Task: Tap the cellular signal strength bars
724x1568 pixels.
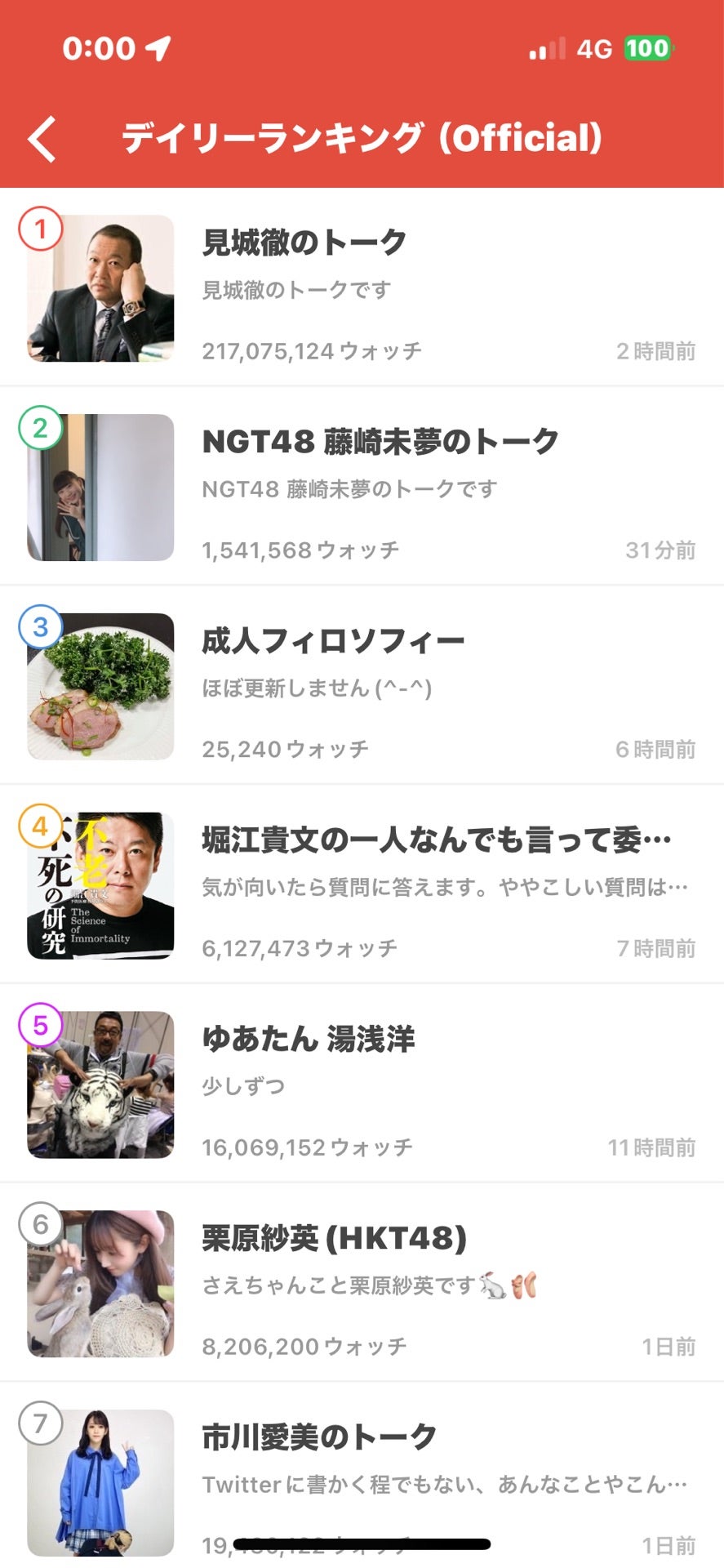Action: (546, 47)
